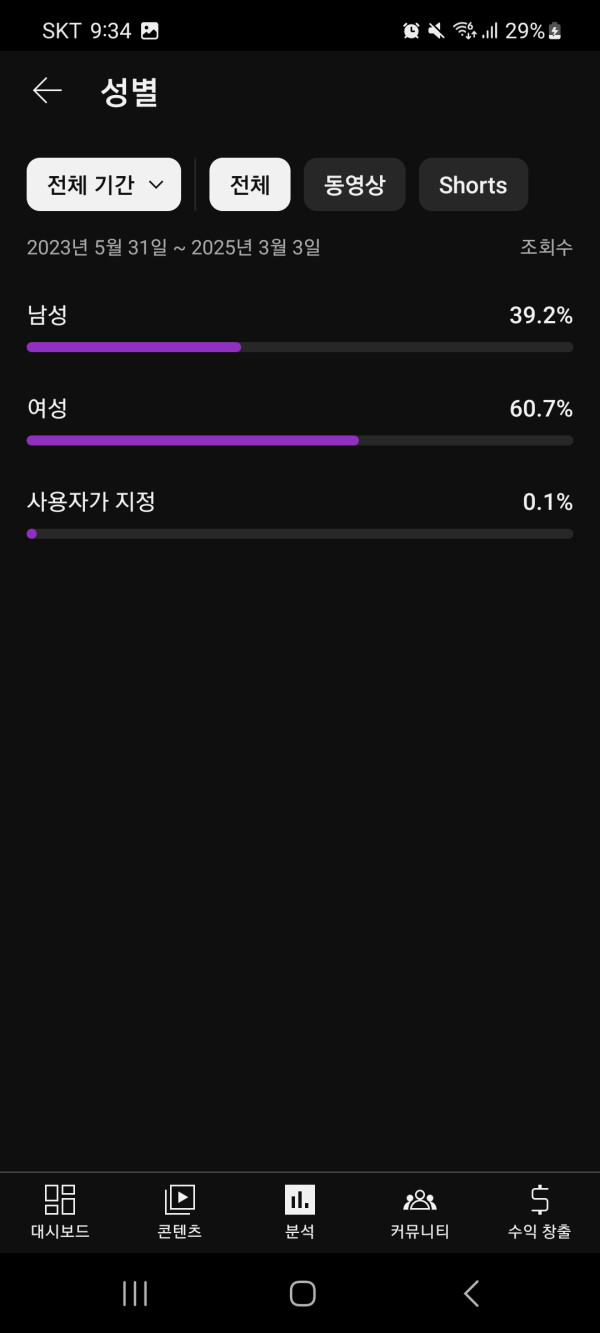This screenshot has width=600, height=1333.
Task: Select the 전체 filter chip
Action: click(x=250, y=185)
